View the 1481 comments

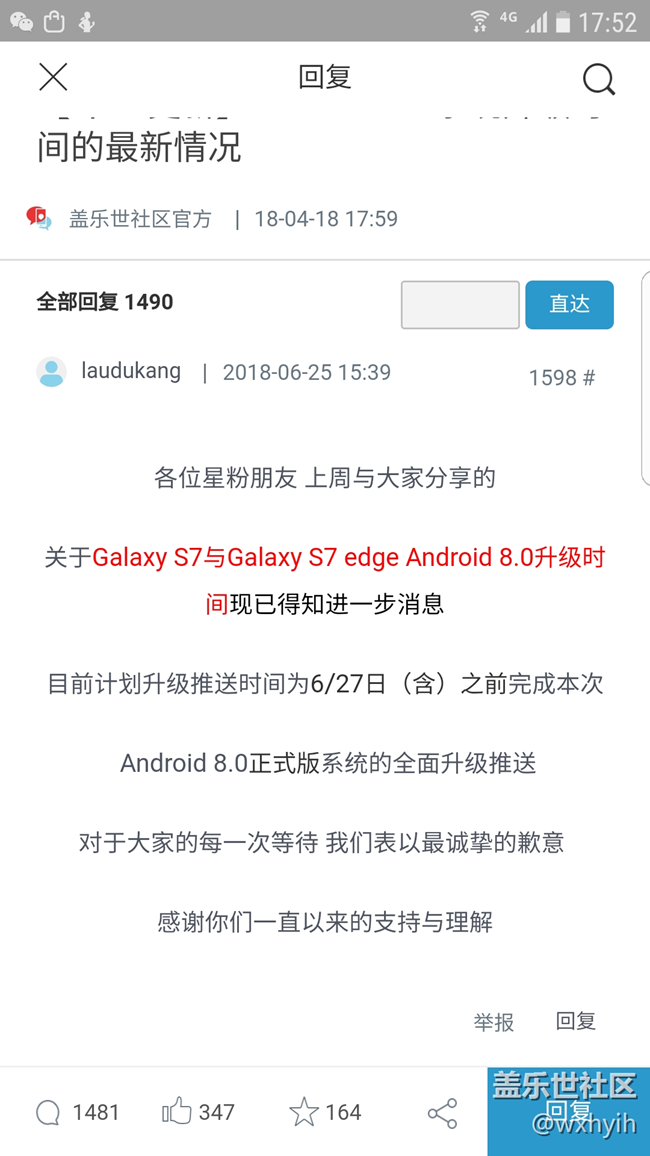pyautogui.click(x=77, y=1112)
